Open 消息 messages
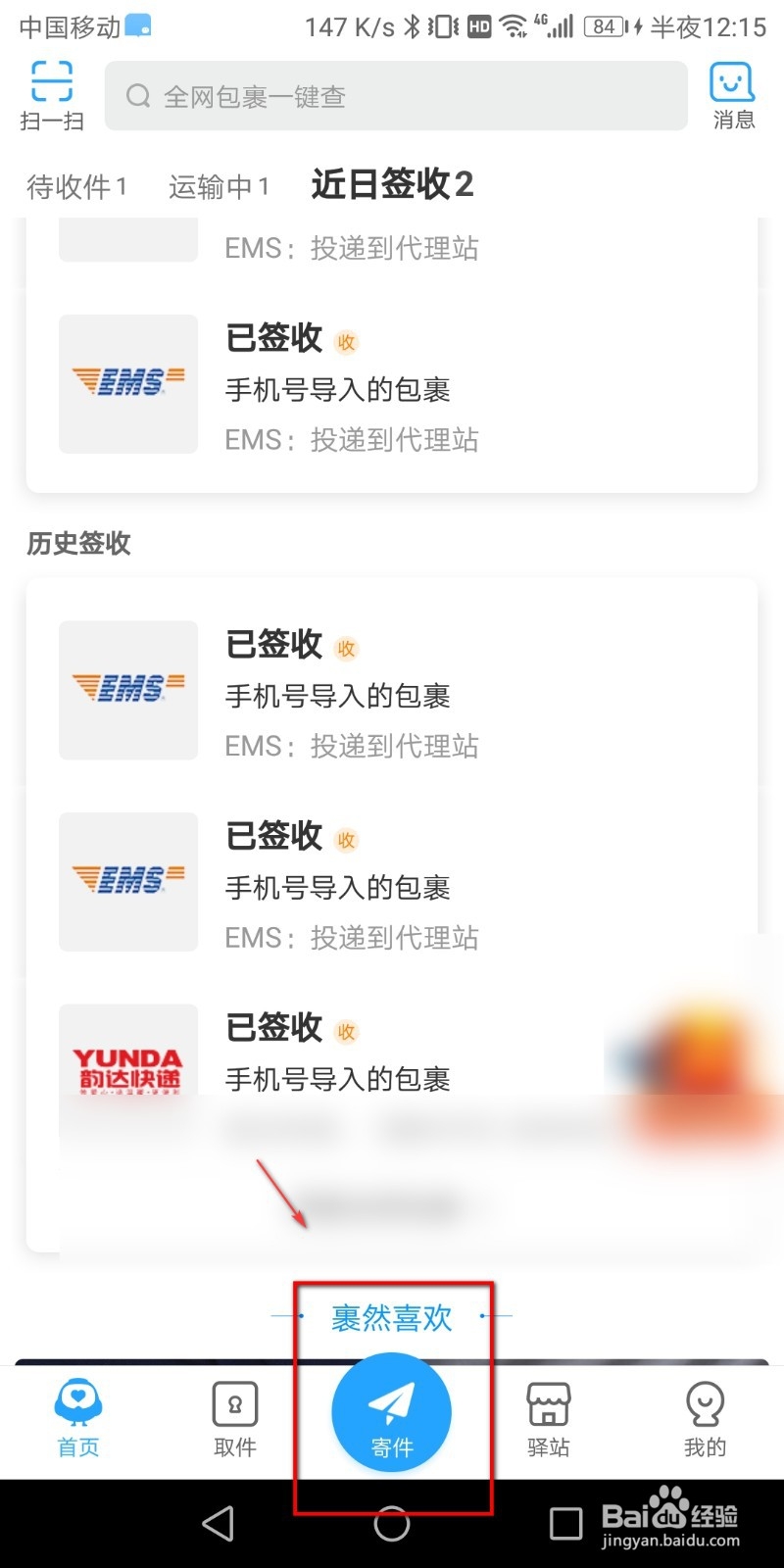The image size is (784, 1568). coord(733,95)
